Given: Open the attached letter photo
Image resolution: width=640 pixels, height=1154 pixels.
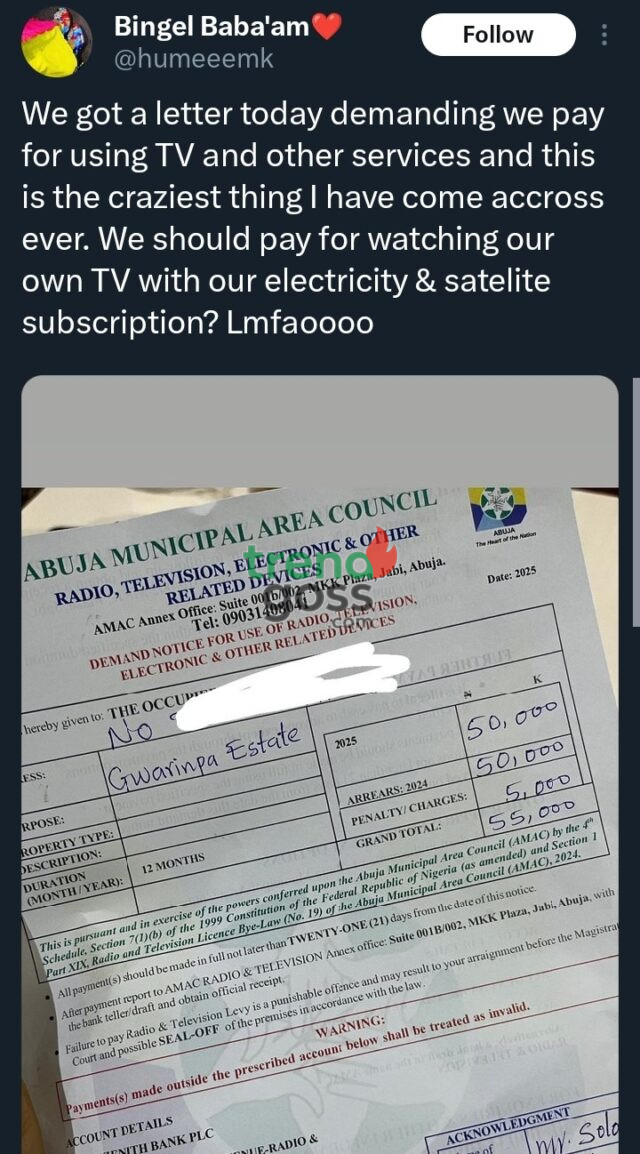Looking at the screenshot, I should tap(320, 760).
